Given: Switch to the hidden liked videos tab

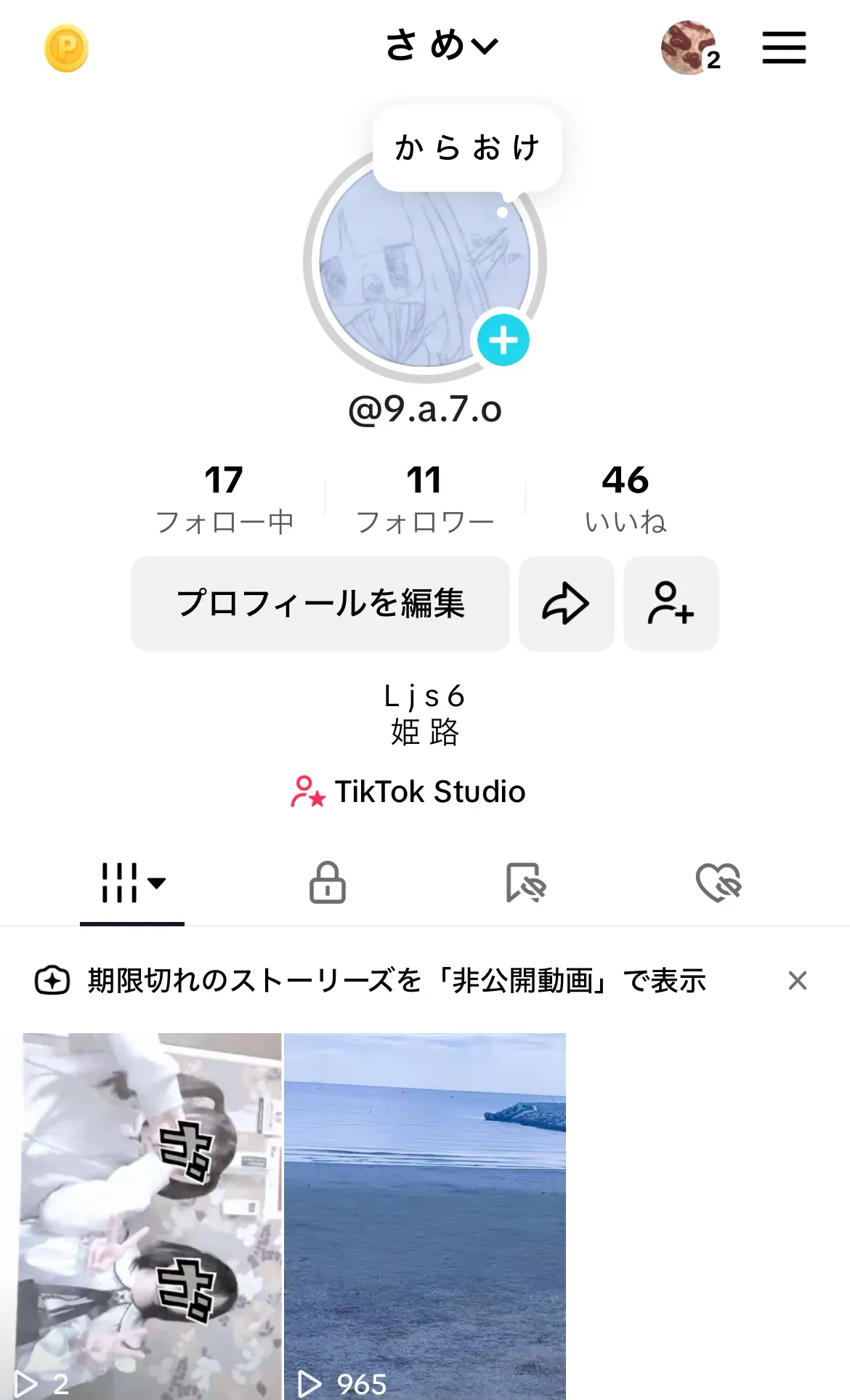Looking at the screenshot, I should (x=719, y=883).
